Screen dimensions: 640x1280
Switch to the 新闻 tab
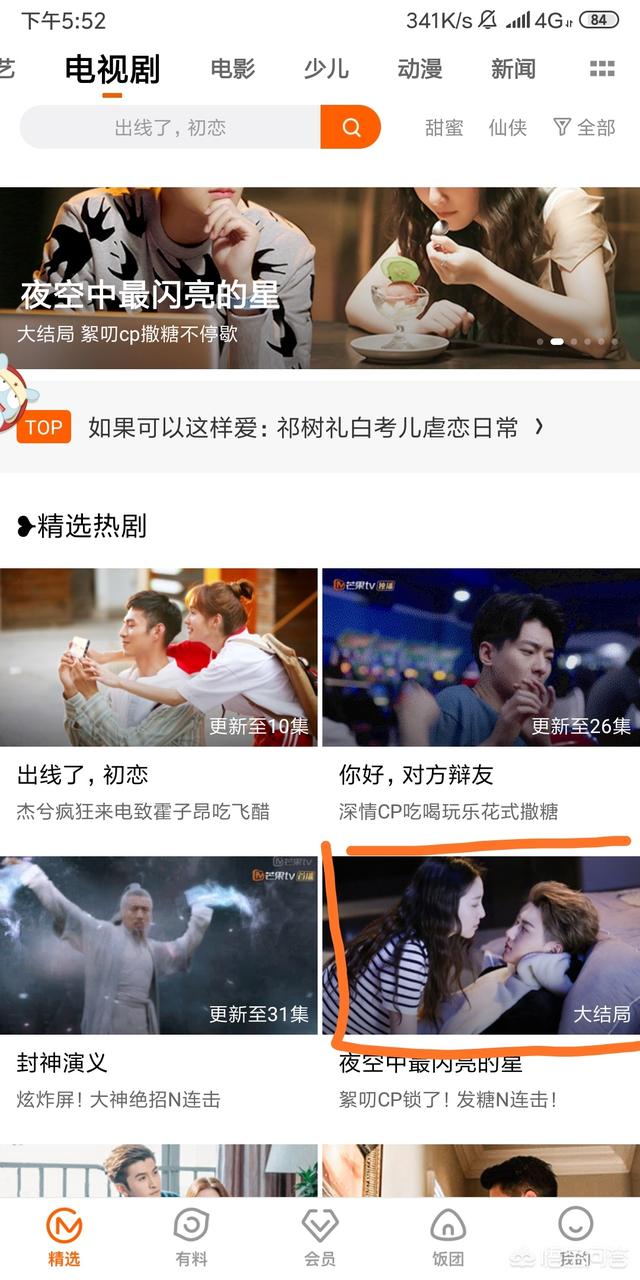point(513,69)
